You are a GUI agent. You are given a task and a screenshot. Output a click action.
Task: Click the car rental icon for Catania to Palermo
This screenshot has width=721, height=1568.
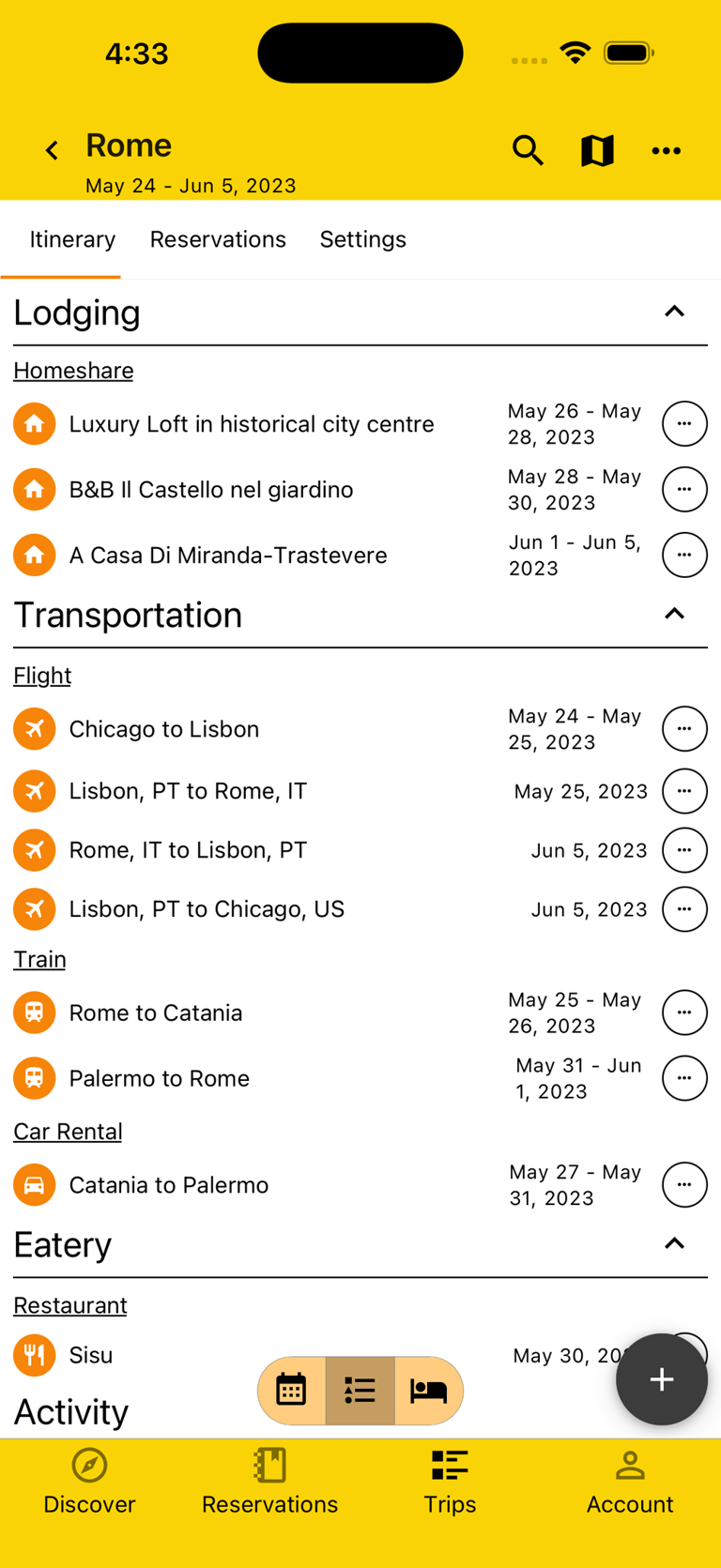tap(34, 1184)
